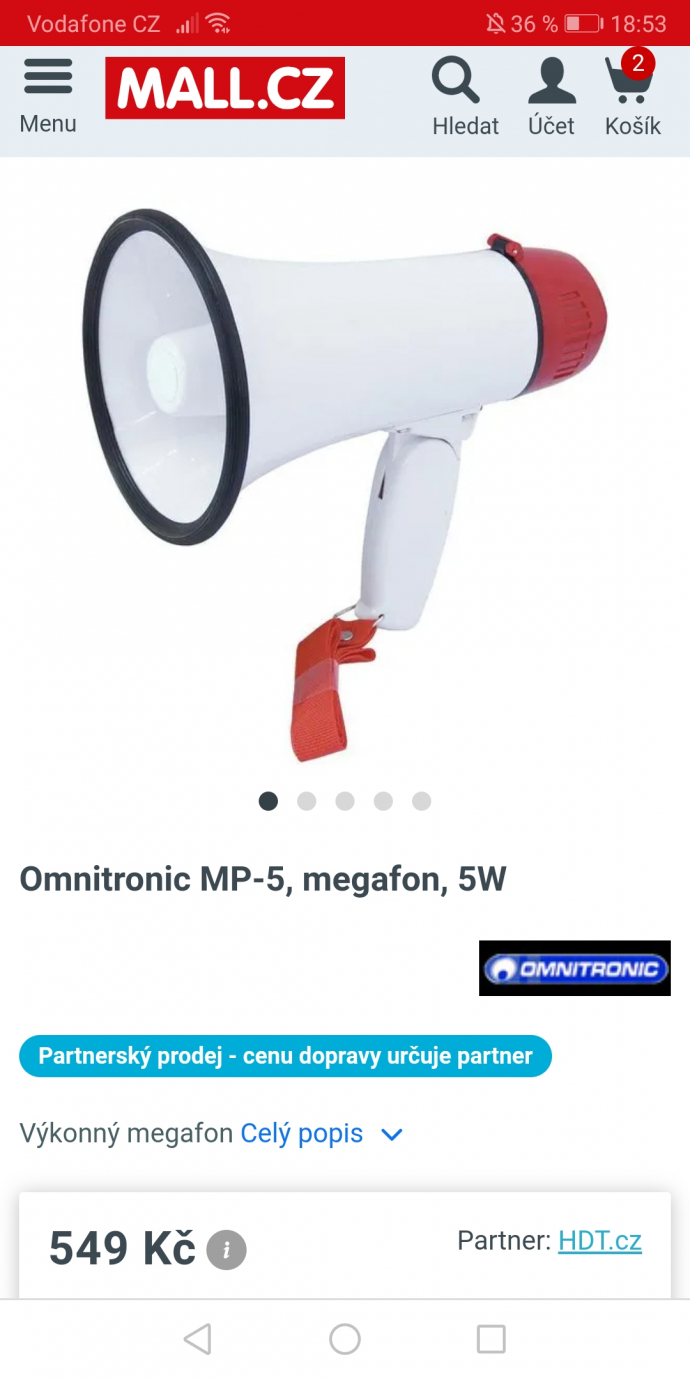Open the system recent apps button
Screen dimensions: 690x1380
tap(491, 1339)
